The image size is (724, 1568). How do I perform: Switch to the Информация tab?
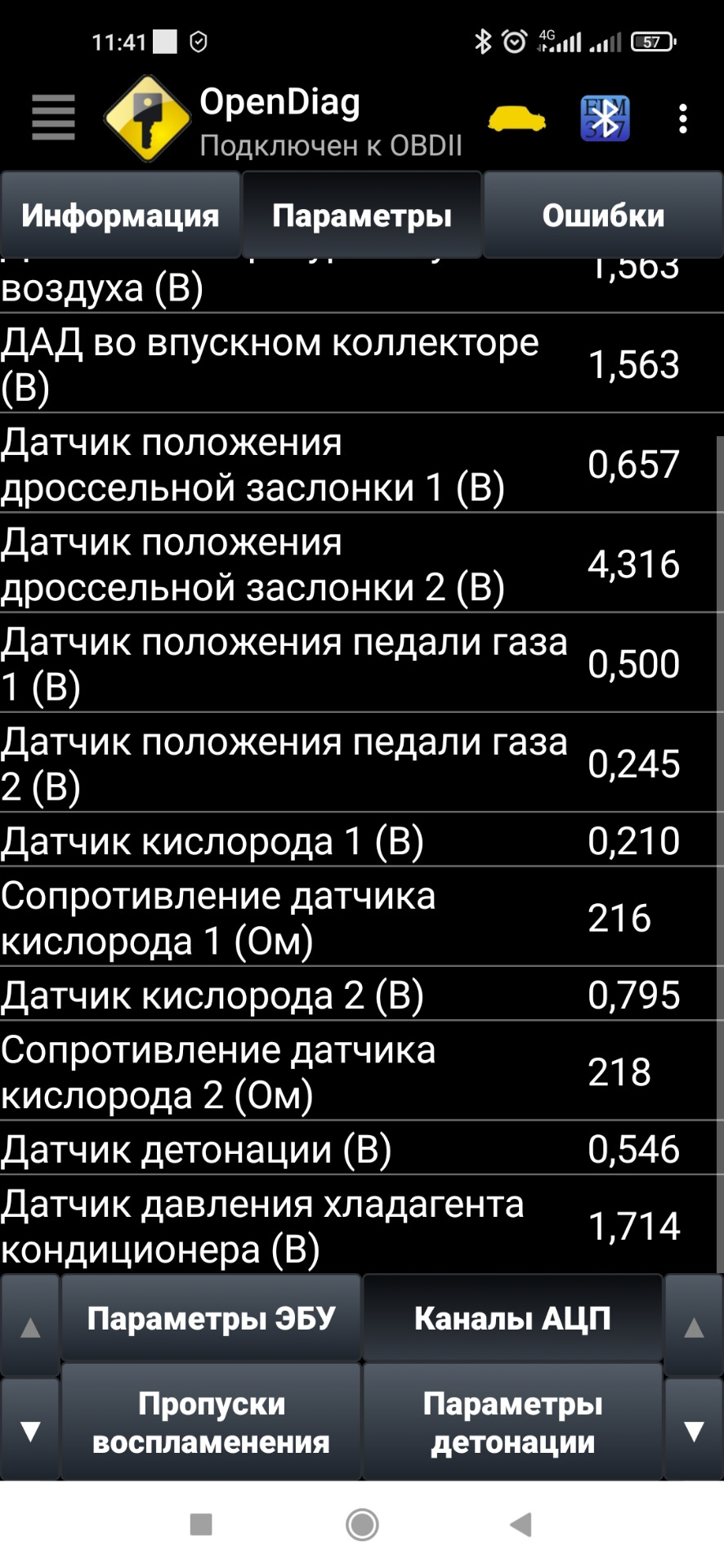120,216
